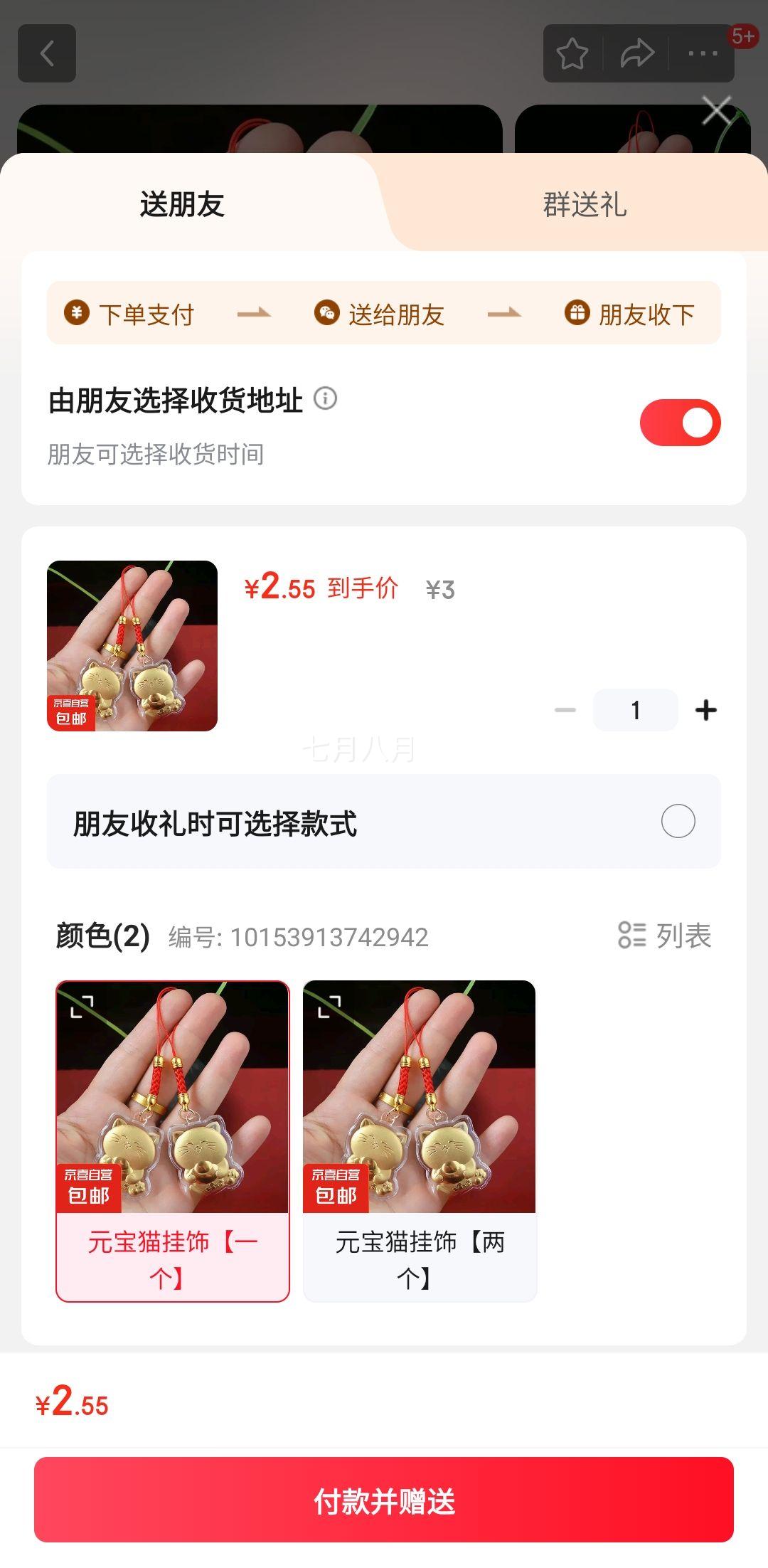
Task: View the product thumbnail beside the price
Action: 132,646
